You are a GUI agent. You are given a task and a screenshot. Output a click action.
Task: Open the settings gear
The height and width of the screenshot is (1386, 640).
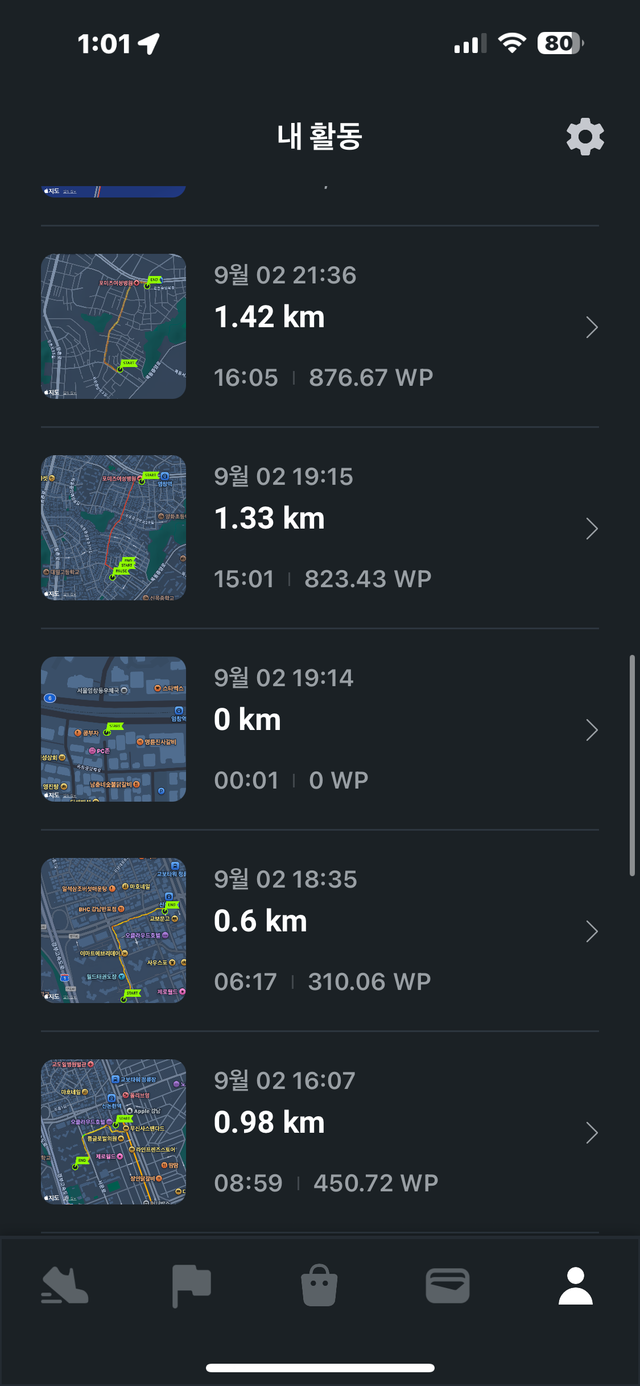(585, 136)
